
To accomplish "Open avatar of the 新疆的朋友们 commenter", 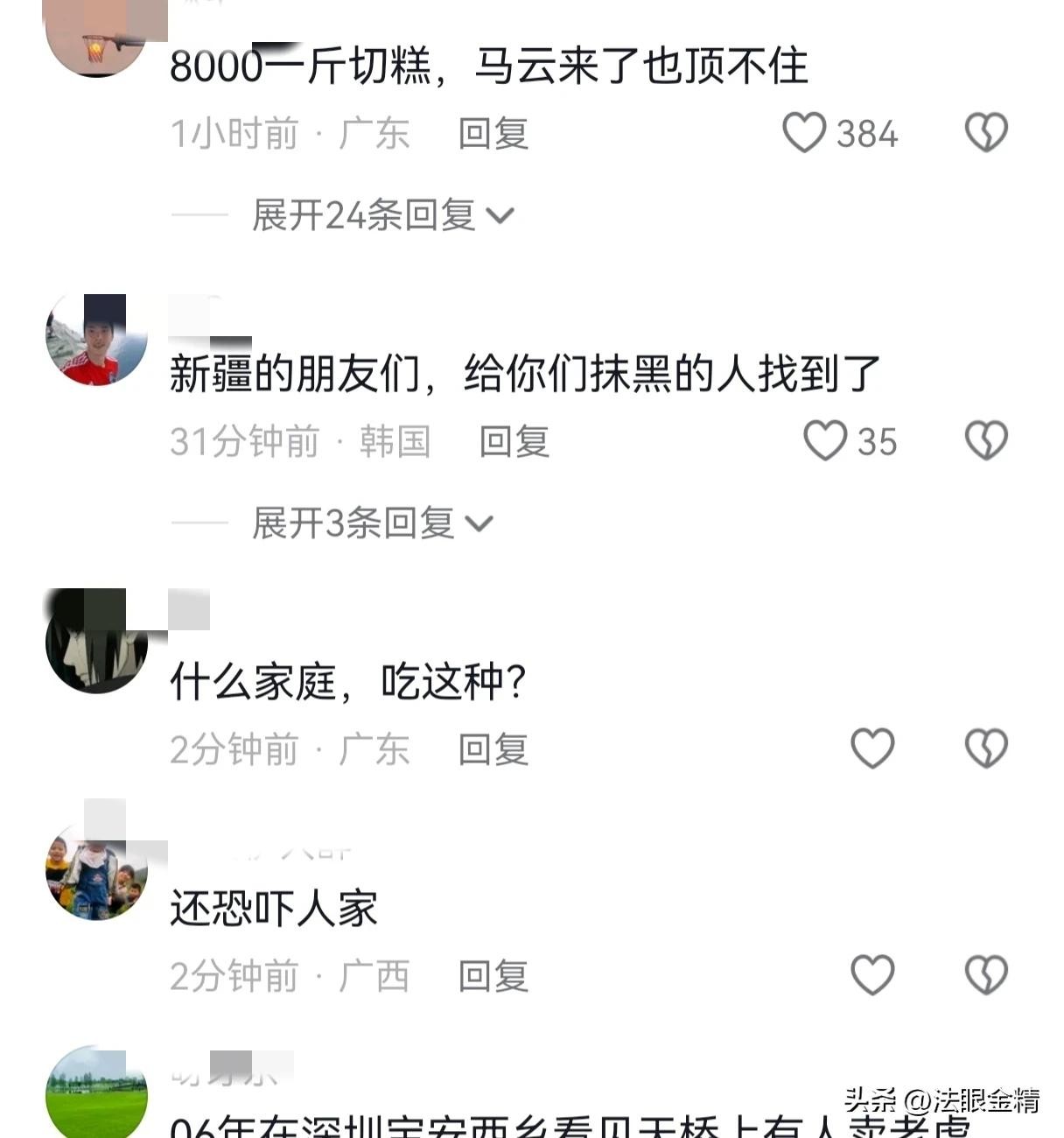I will click(x=96, y=340).
